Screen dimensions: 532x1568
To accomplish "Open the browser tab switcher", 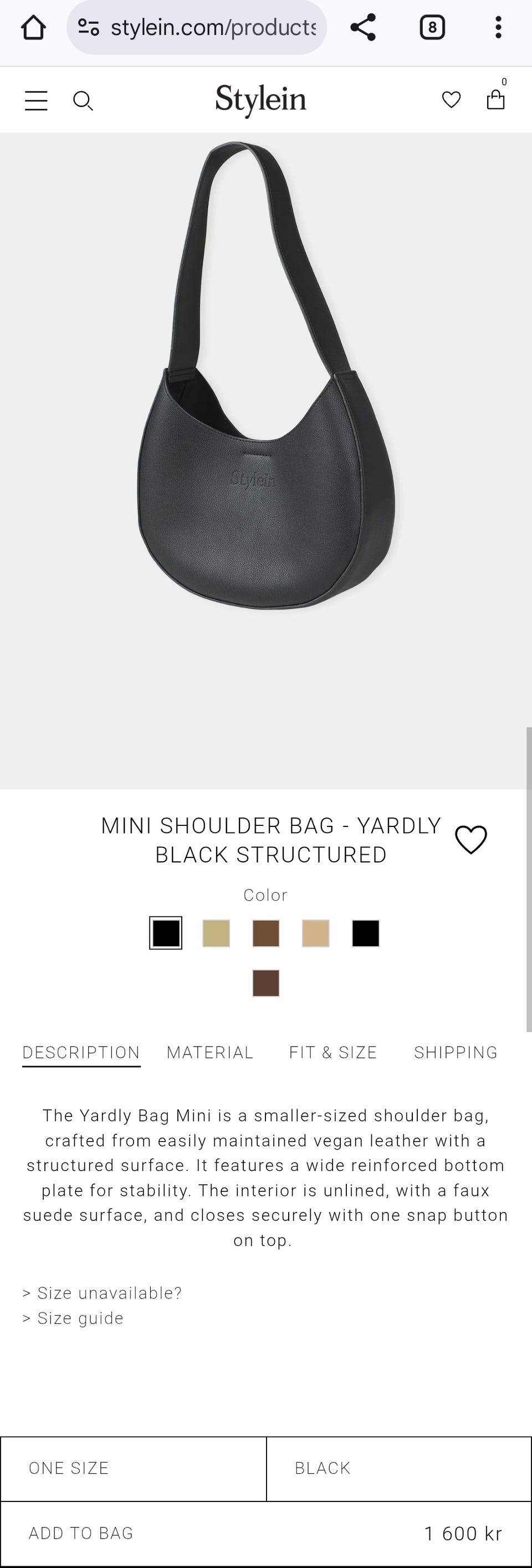I will pos(432,27).
